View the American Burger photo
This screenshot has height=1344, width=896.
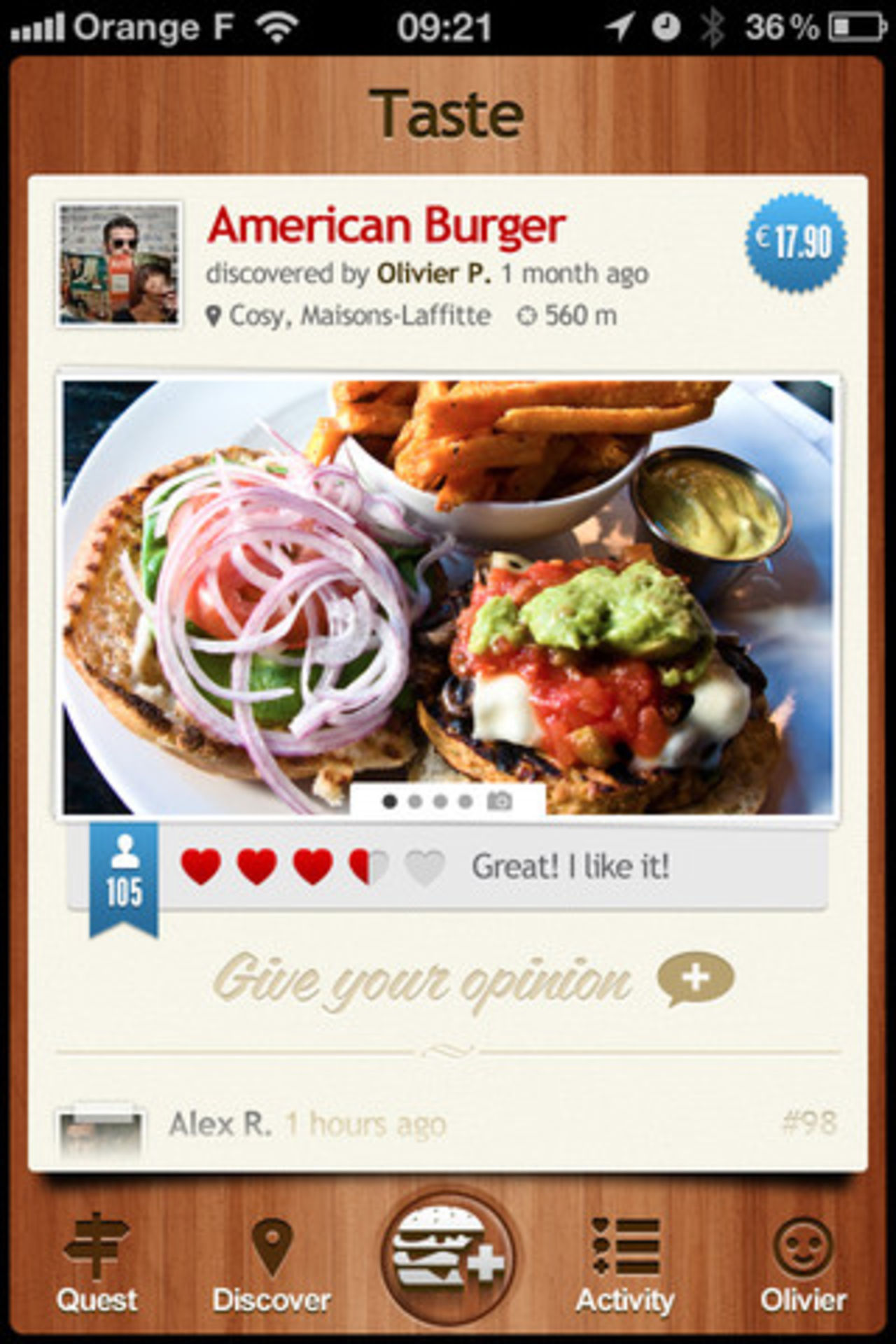(x=448, y=595)
